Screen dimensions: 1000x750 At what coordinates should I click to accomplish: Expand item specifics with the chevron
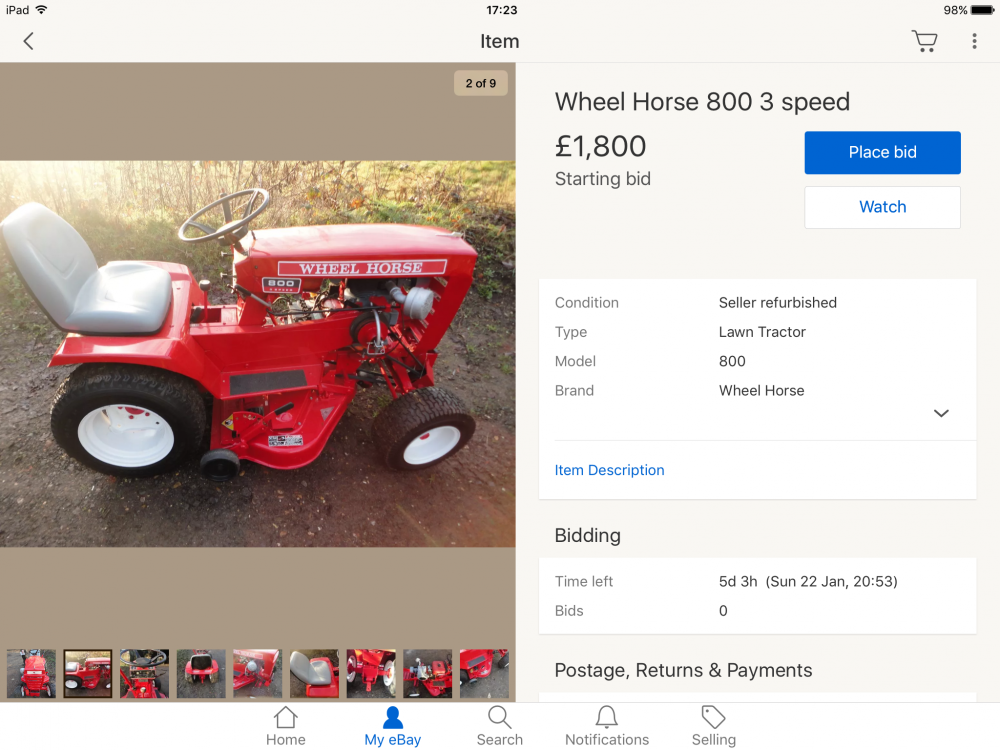[x=941, y=413]
